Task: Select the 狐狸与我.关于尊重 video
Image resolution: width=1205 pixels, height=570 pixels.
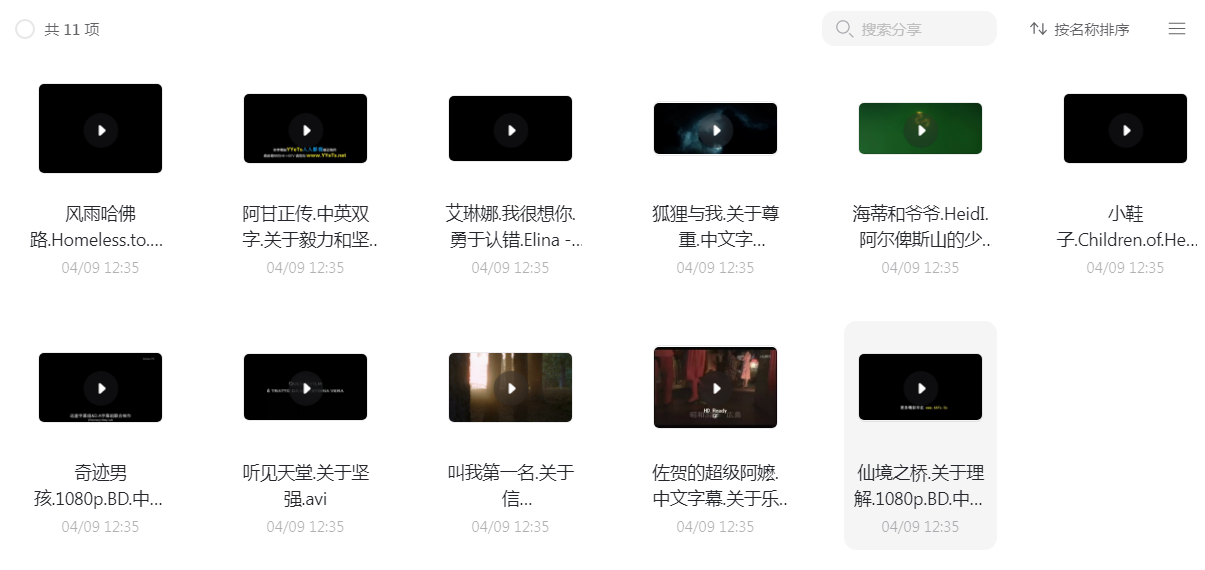Action: tap(715, 129)
